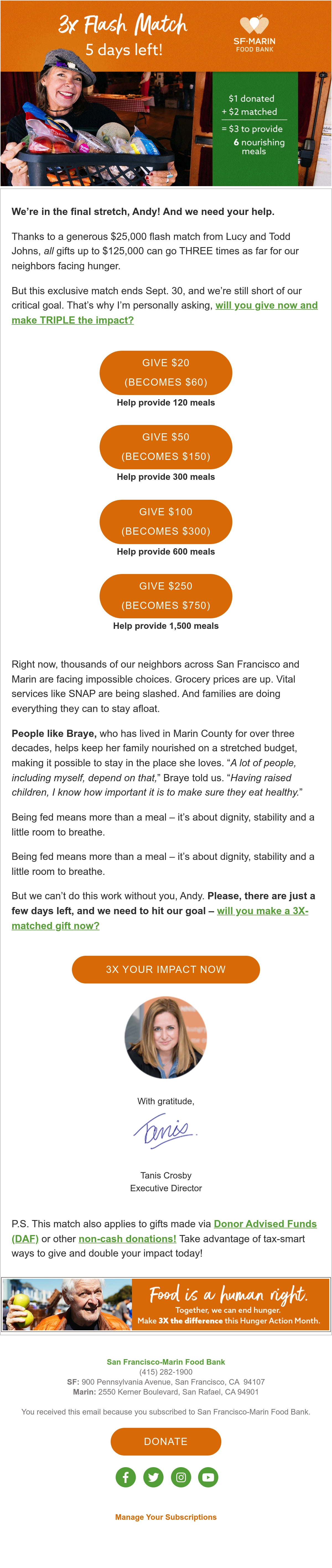Donate with the Give $250 button
Image resolution: width=332 pixels, height=1568 pixels.
point(165,596)
